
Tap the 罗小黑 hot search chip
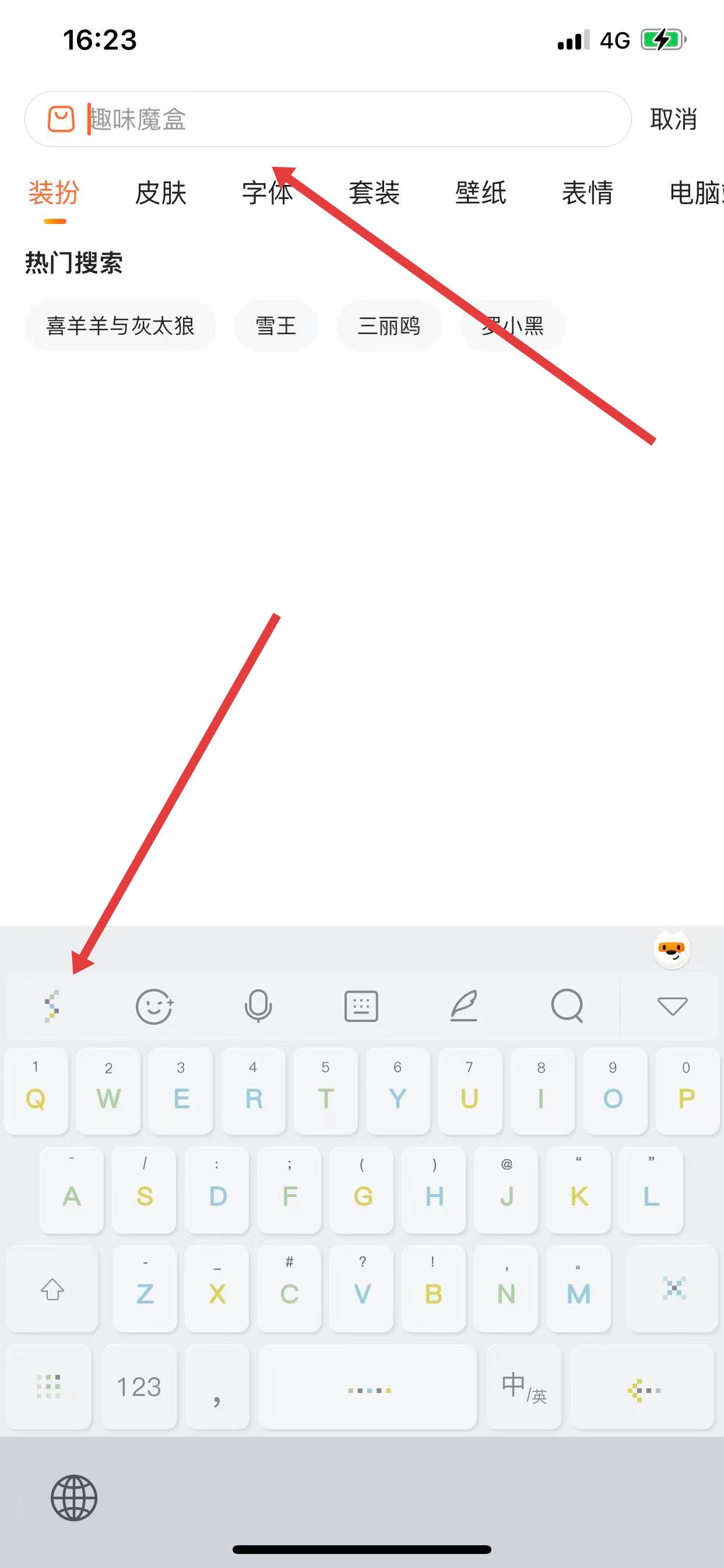click(512, 325)
